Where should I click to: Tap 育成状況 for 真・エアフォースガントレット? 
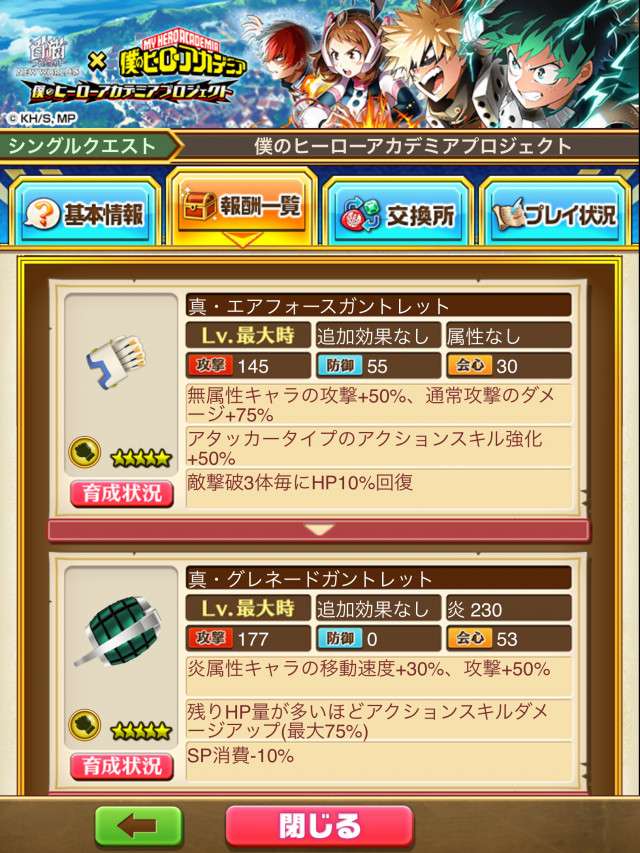tap(121, 492)
